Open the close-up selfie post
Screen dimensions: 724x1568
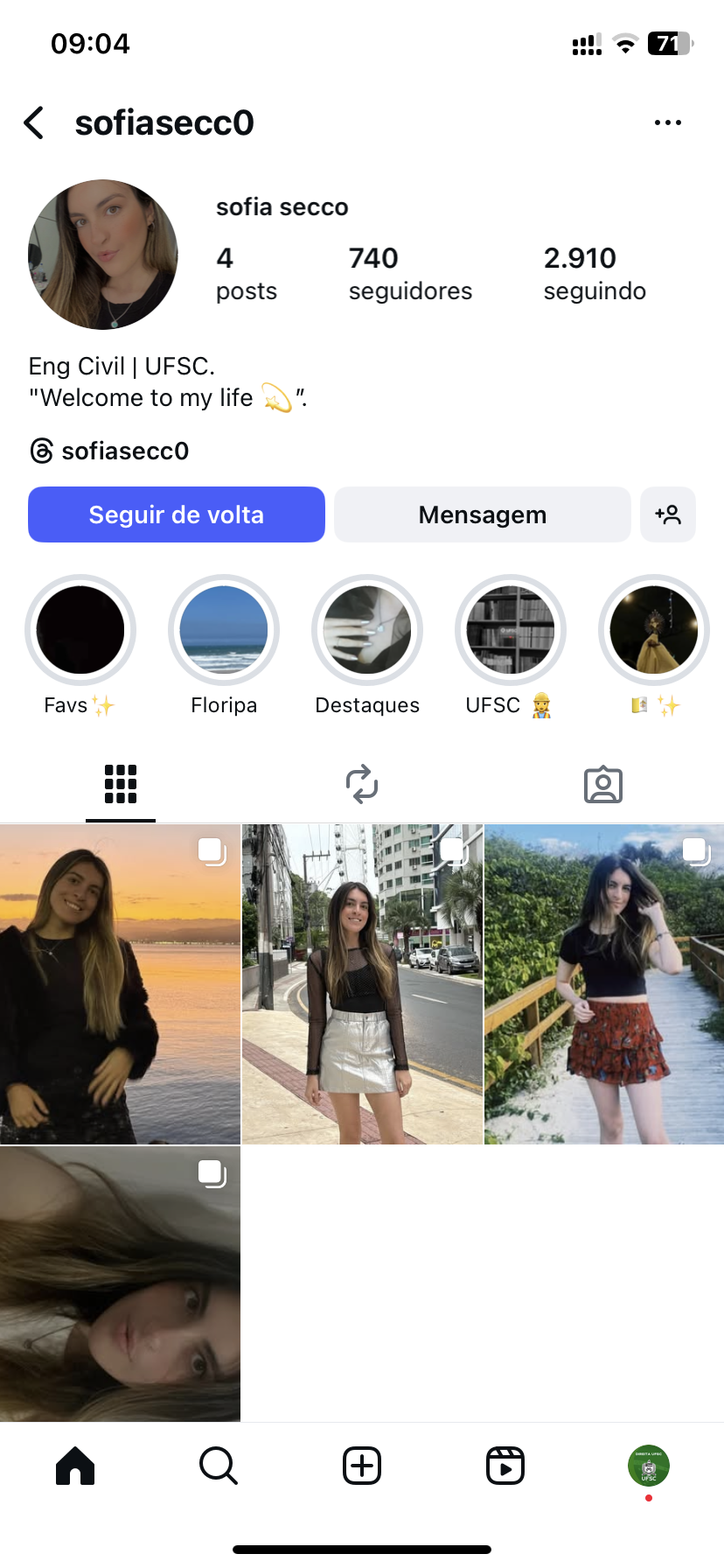(120, 1283)
